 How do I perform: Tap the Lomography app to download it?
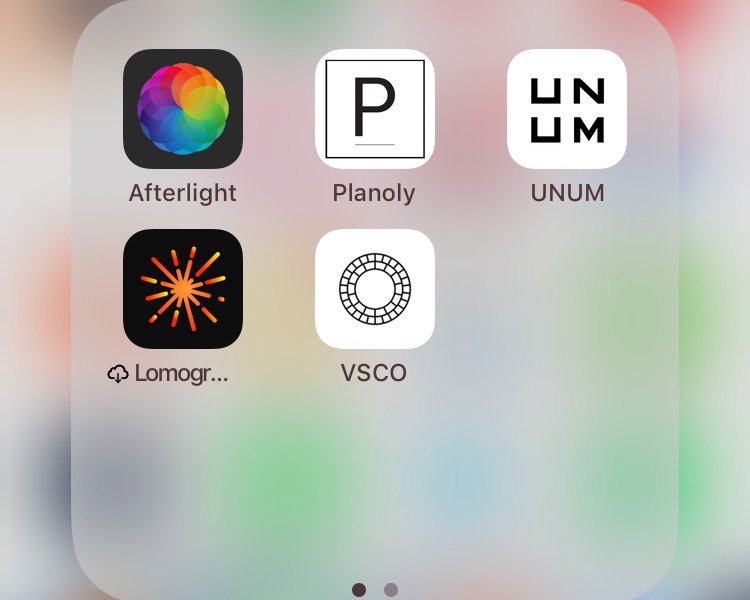coord(183,289)
